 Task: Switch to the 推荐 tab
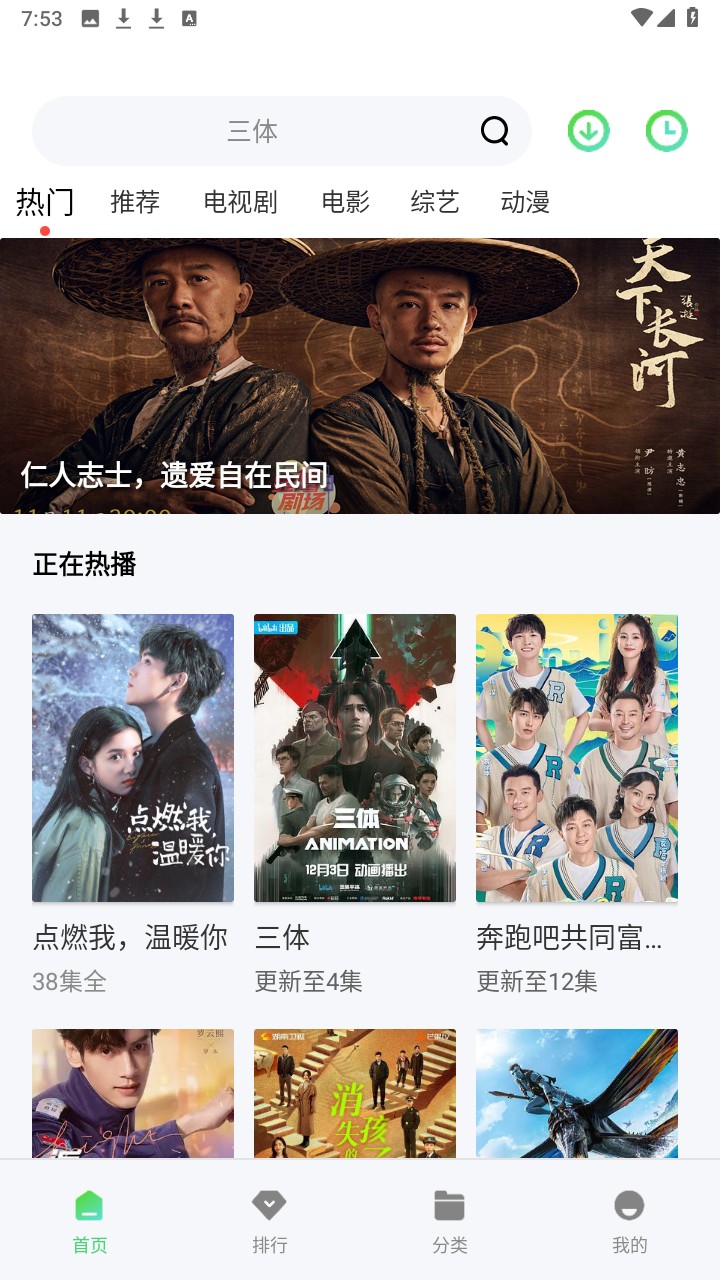coord(134,202)
